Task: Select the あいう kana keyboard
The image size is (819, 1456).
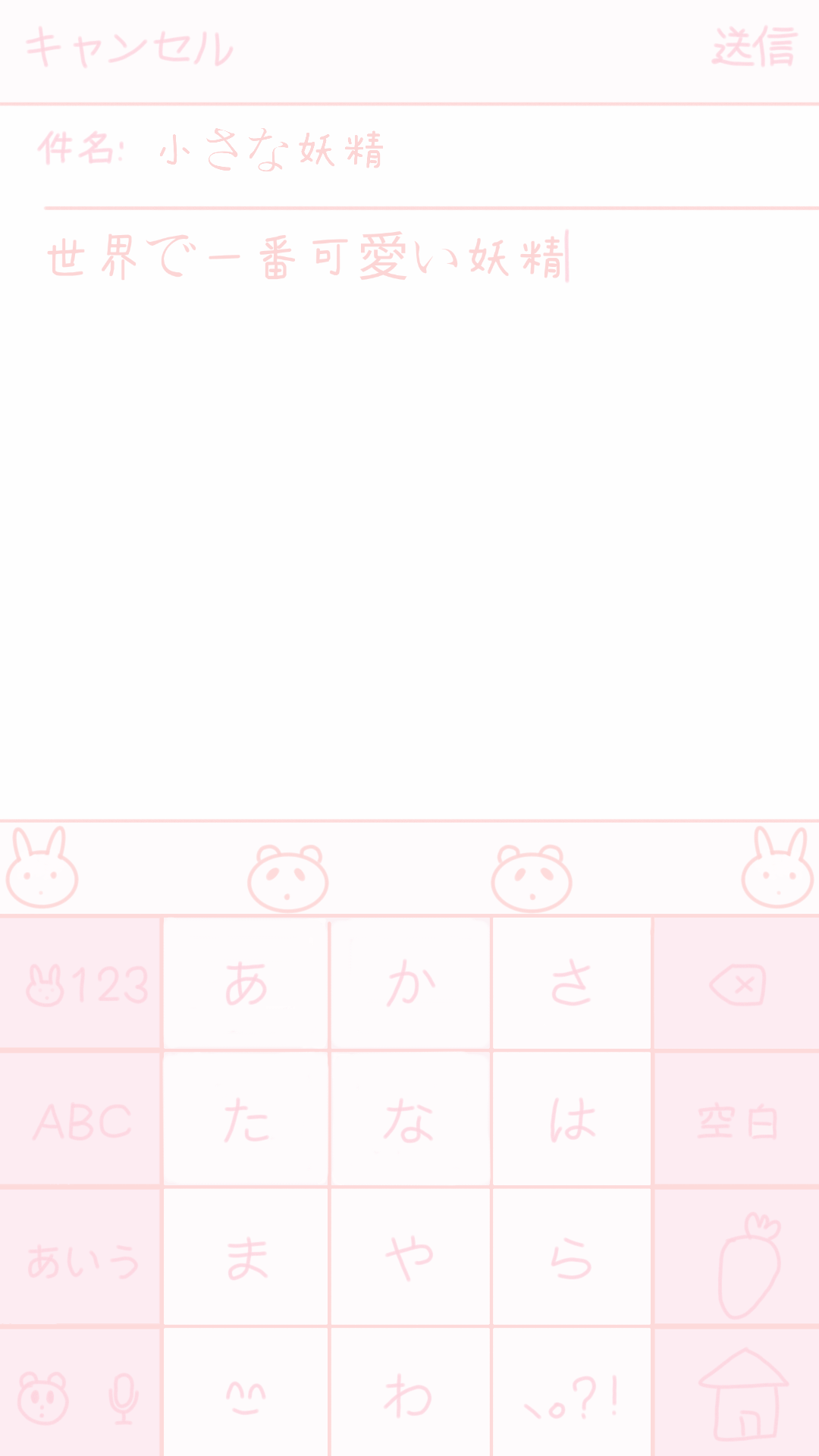Action: (80, 1258)
